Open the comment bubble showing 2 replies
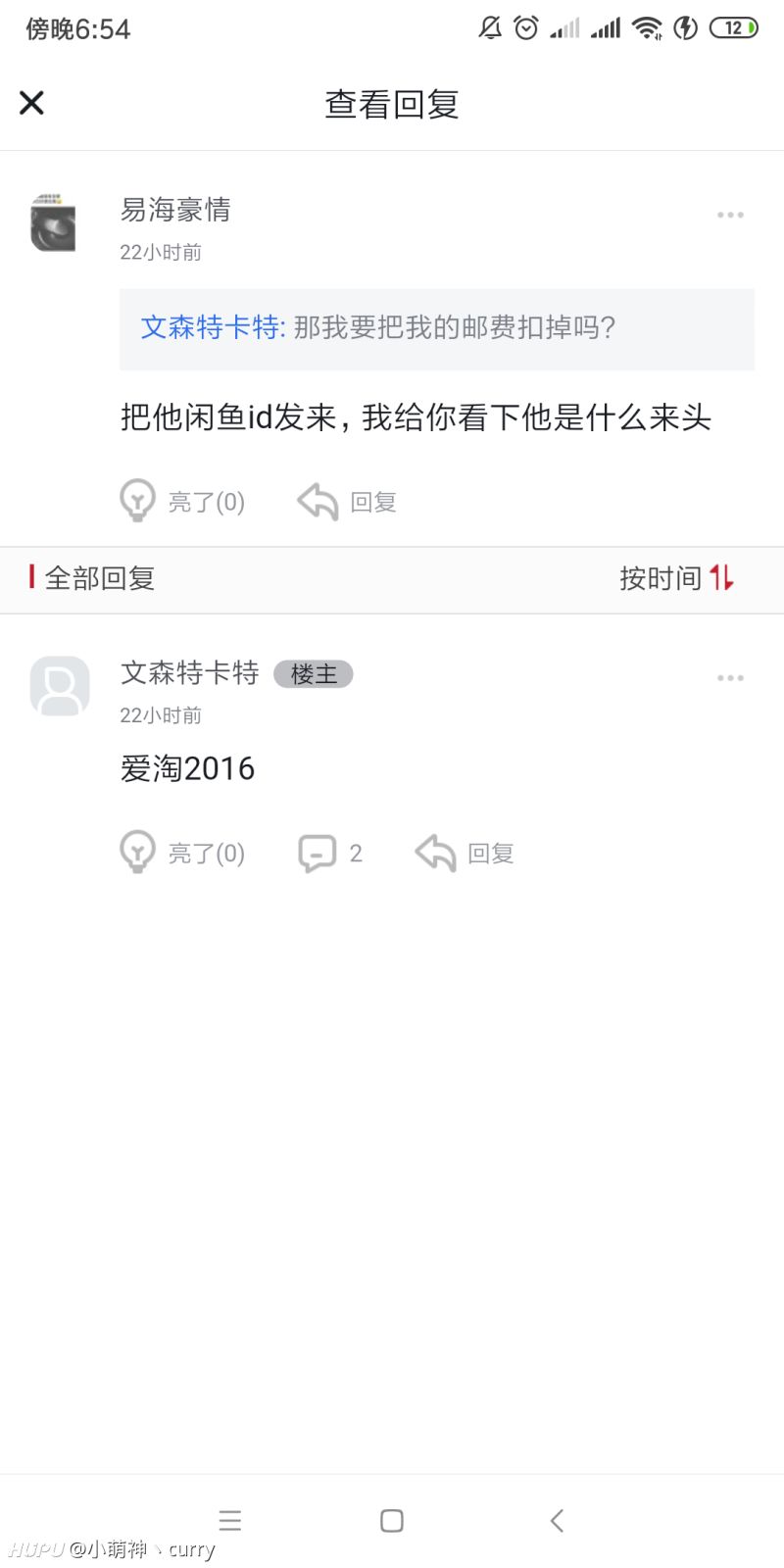 (318, 852)
